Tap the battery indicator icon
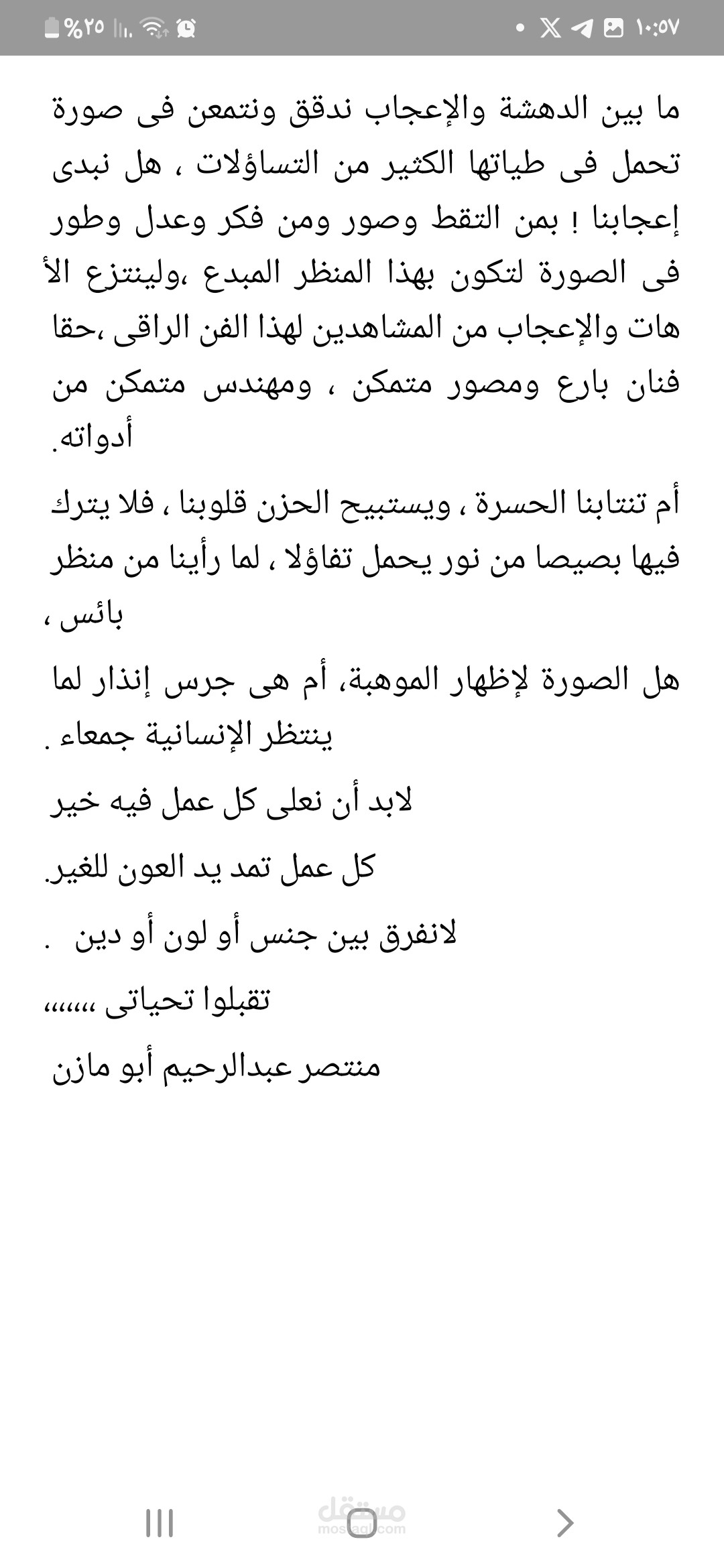This screenshot has width=724, height=1568. click(53, 28)
